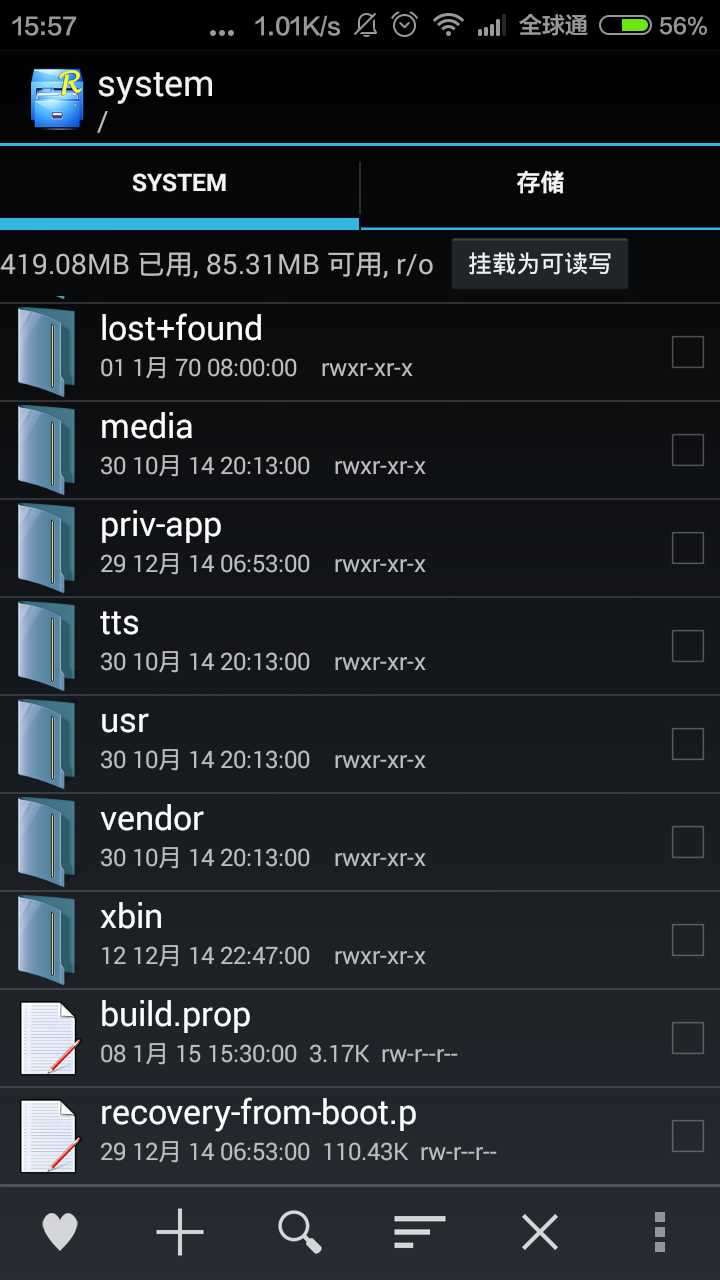Select the SYSTEM tab
Image resolution: width=720 pixels, height=1280 pixels.
tap(179, 183)
